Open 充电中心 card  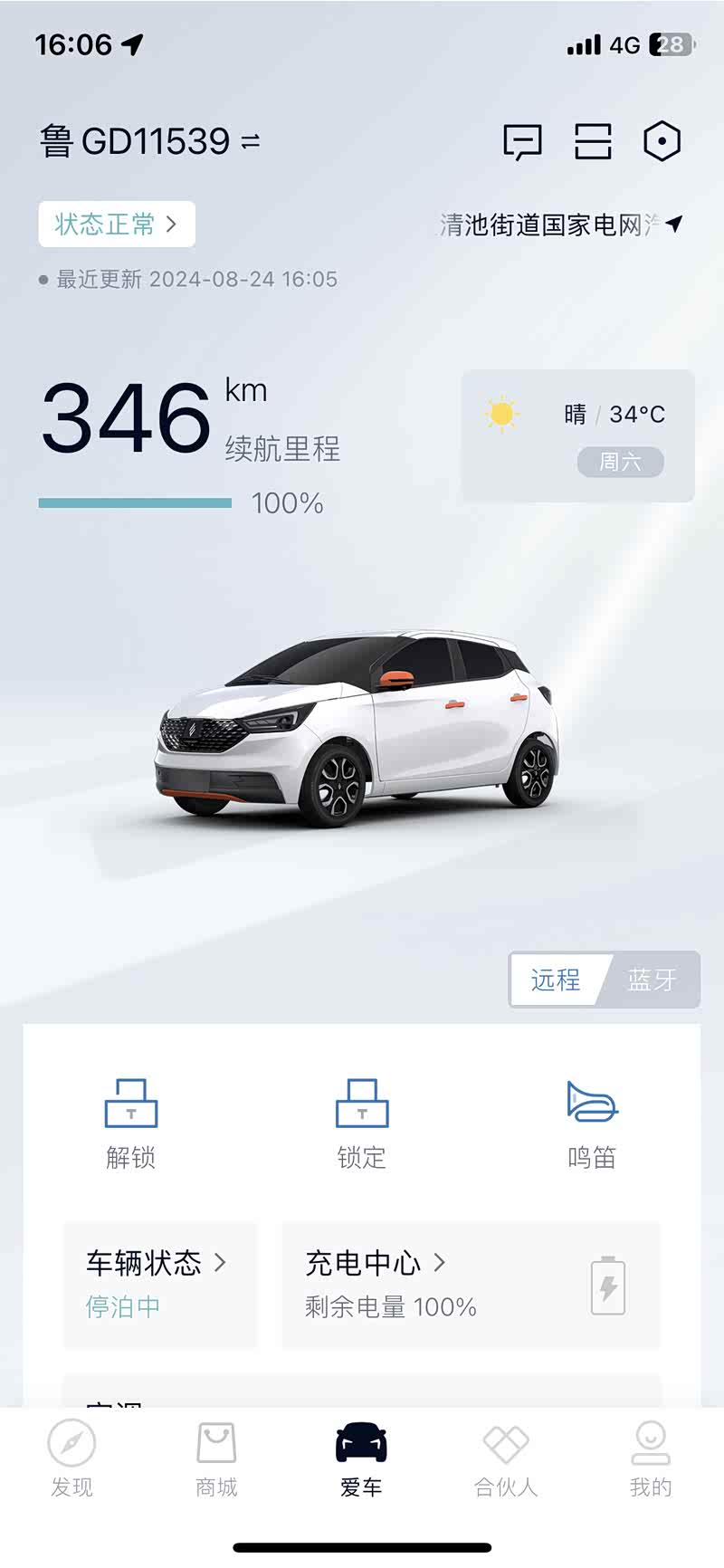pyautogui.click(x=472, y=1285)
